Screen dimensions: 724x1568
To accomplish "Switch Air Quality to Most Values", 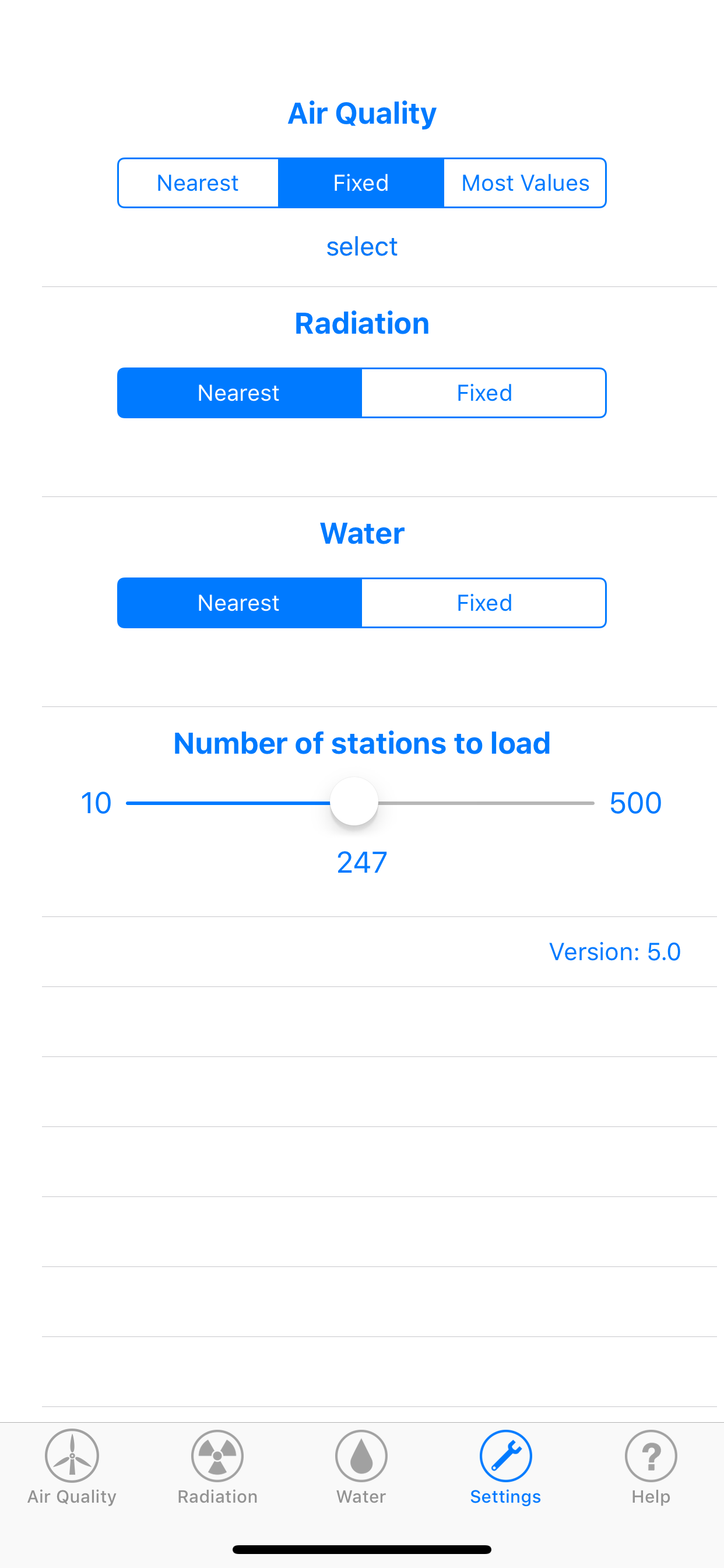I will pos(525,183).
